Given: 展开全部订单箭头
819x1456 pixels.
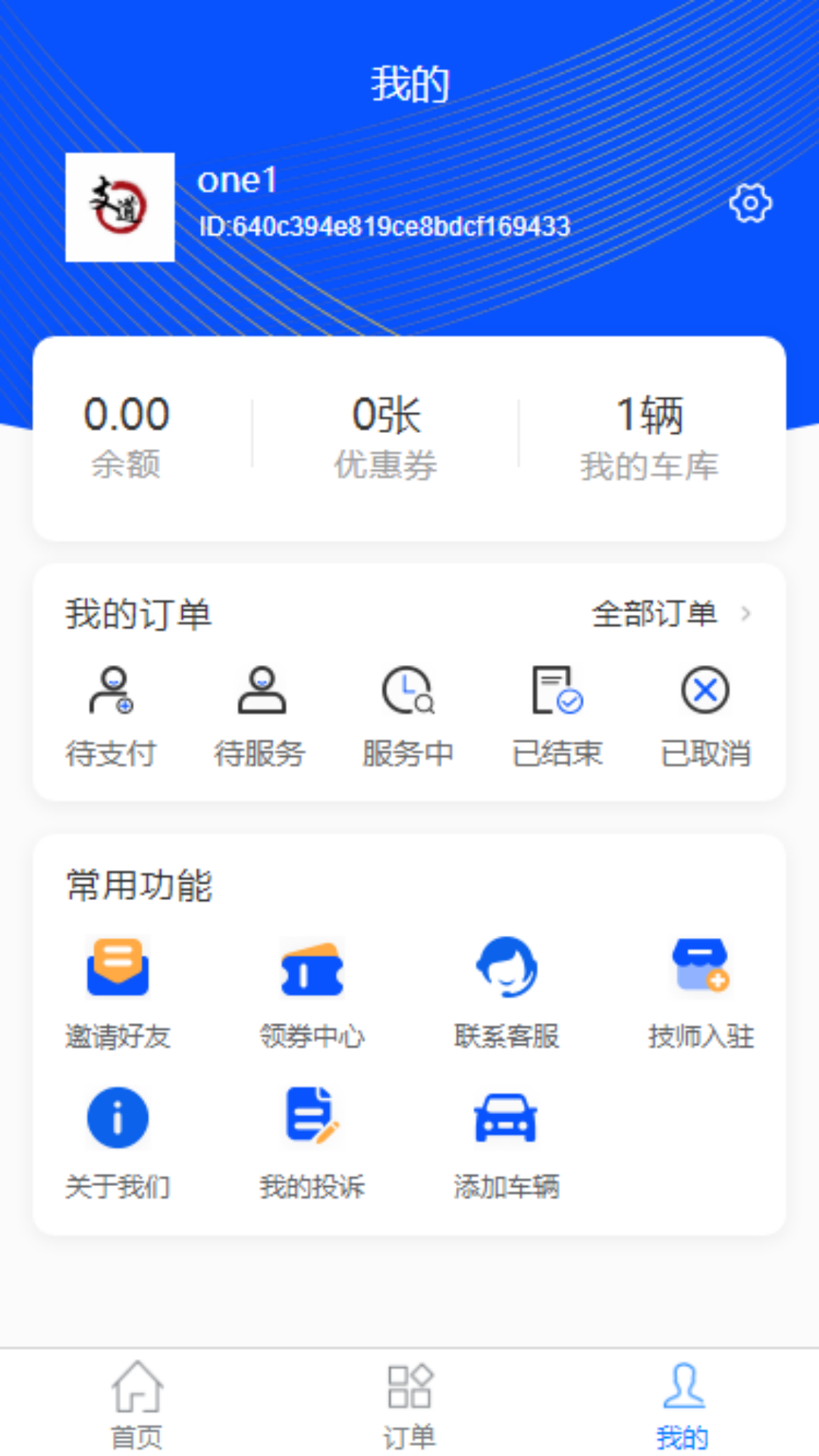Looking at the screenshot, I should point(747,614).
